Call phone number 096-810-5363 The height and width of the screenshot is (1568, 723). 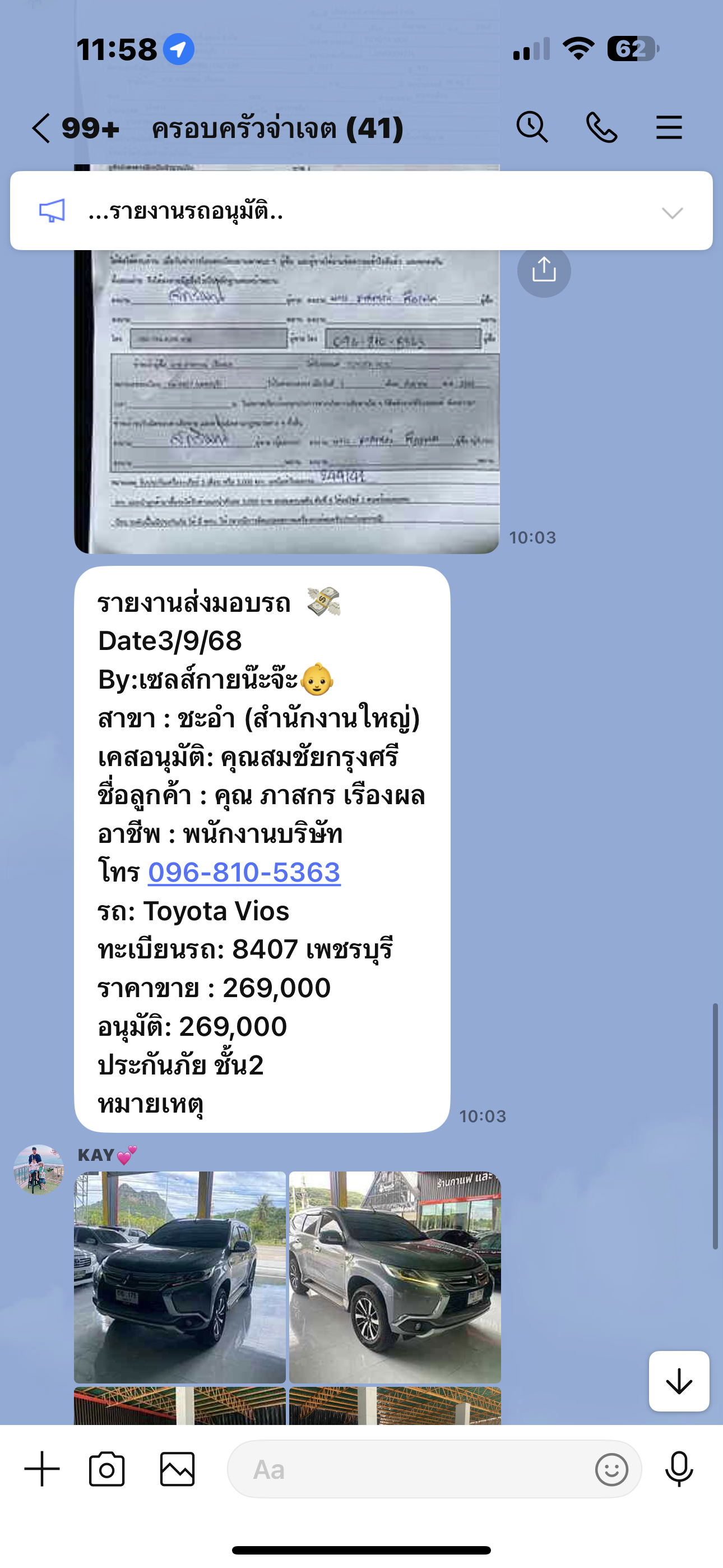pyautogui.click(x=244, y=872)
